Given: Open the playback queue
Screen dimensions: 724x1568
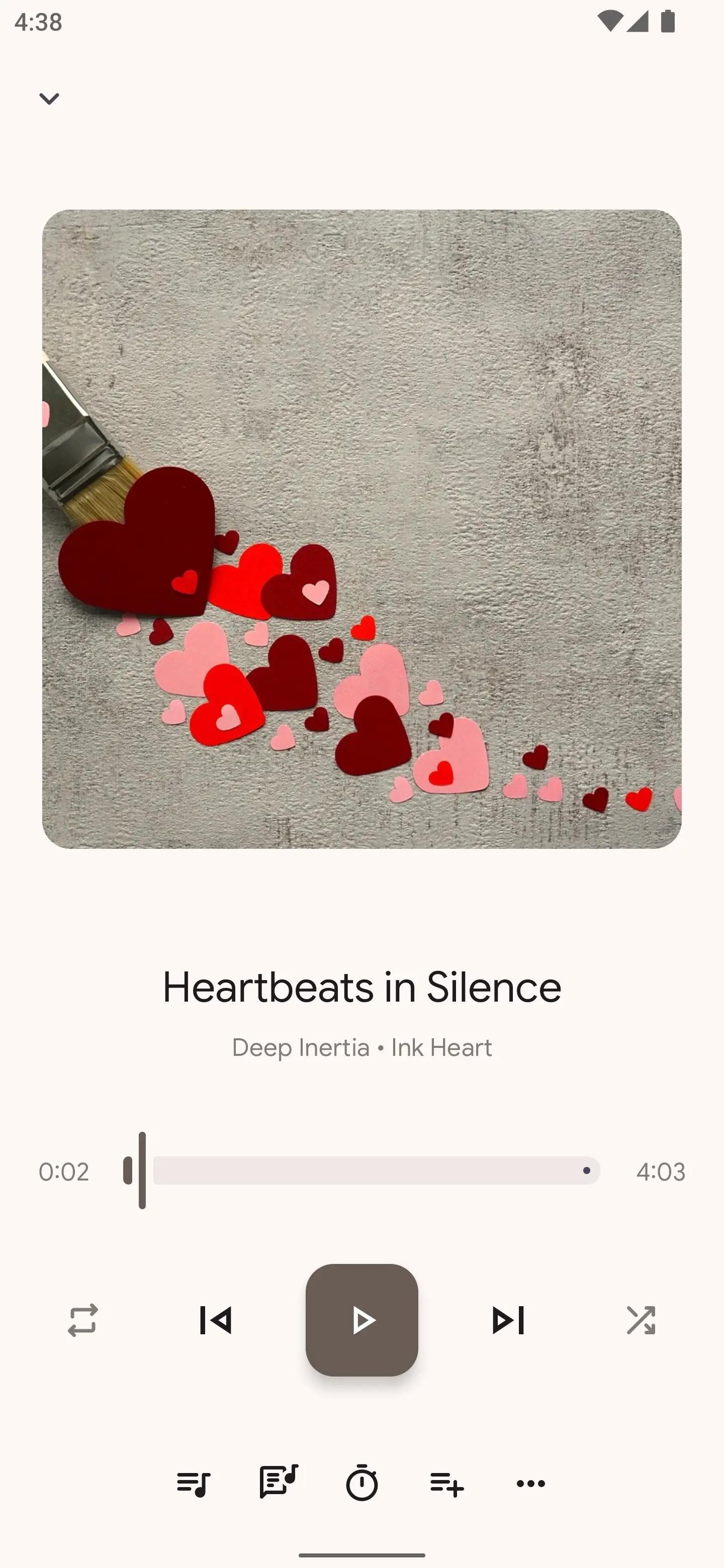Looking at the screenshot, I should (x=193, y=1484).
